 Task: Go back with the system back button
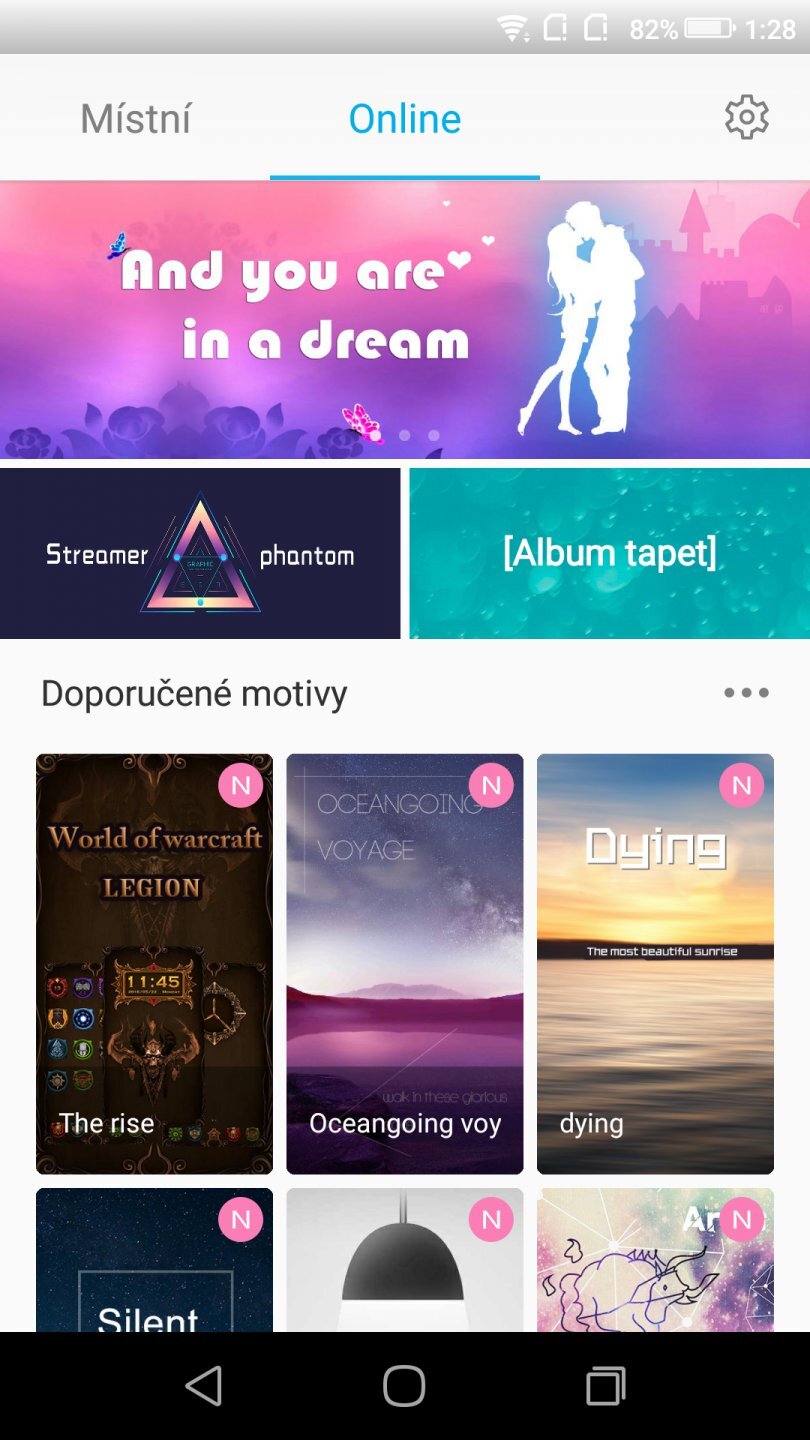pyautogui.click(x=203, y=1386)
